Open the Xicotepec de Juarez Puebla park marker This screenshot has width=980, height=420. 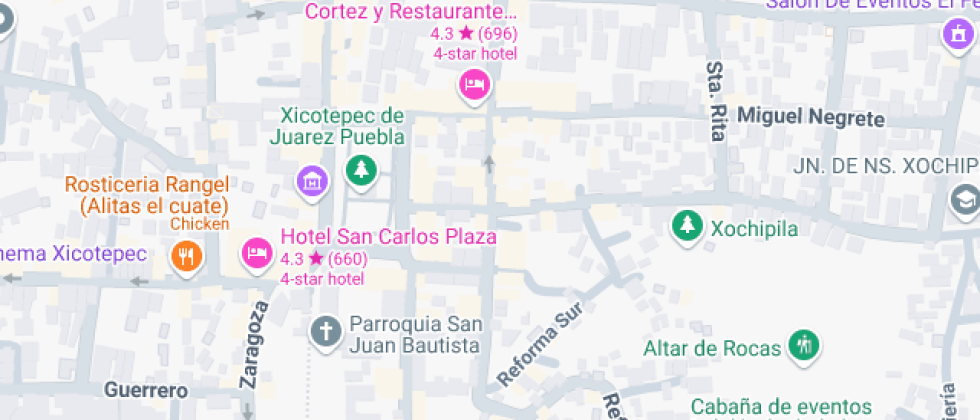click(x=360, y=170)
